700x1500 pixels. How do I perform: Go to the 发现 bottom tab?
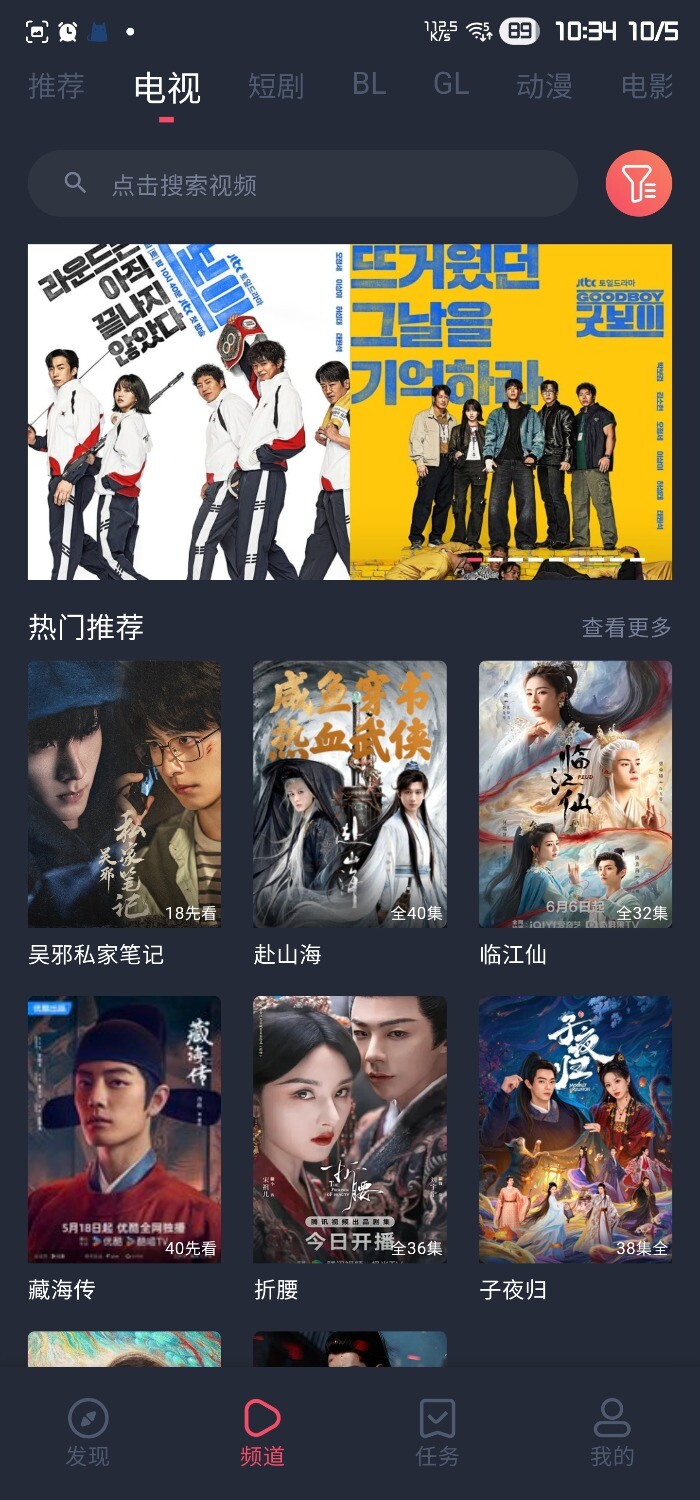88,1432
